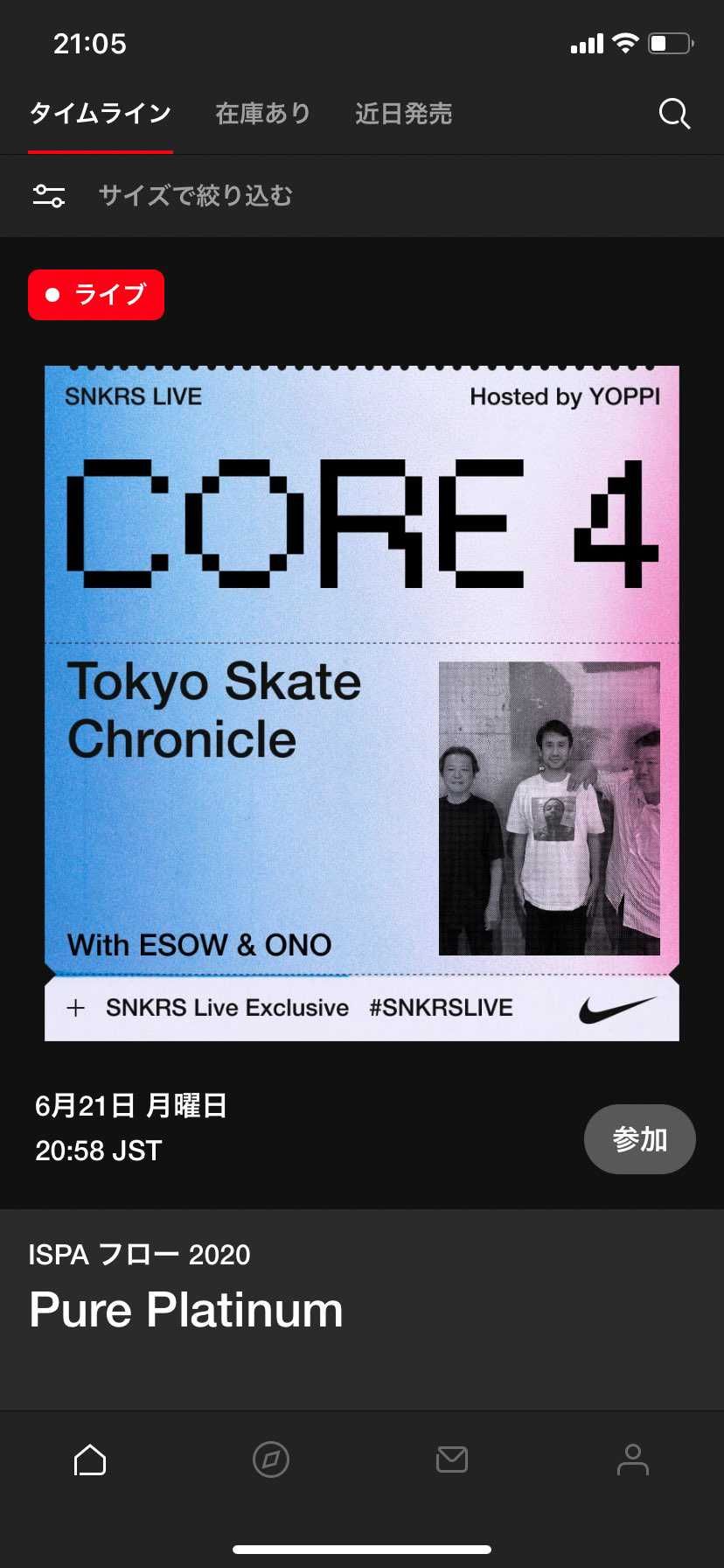Open the Inbox envelope icon
This screenshot has width=724, height=1568.
click(452, 1459)
